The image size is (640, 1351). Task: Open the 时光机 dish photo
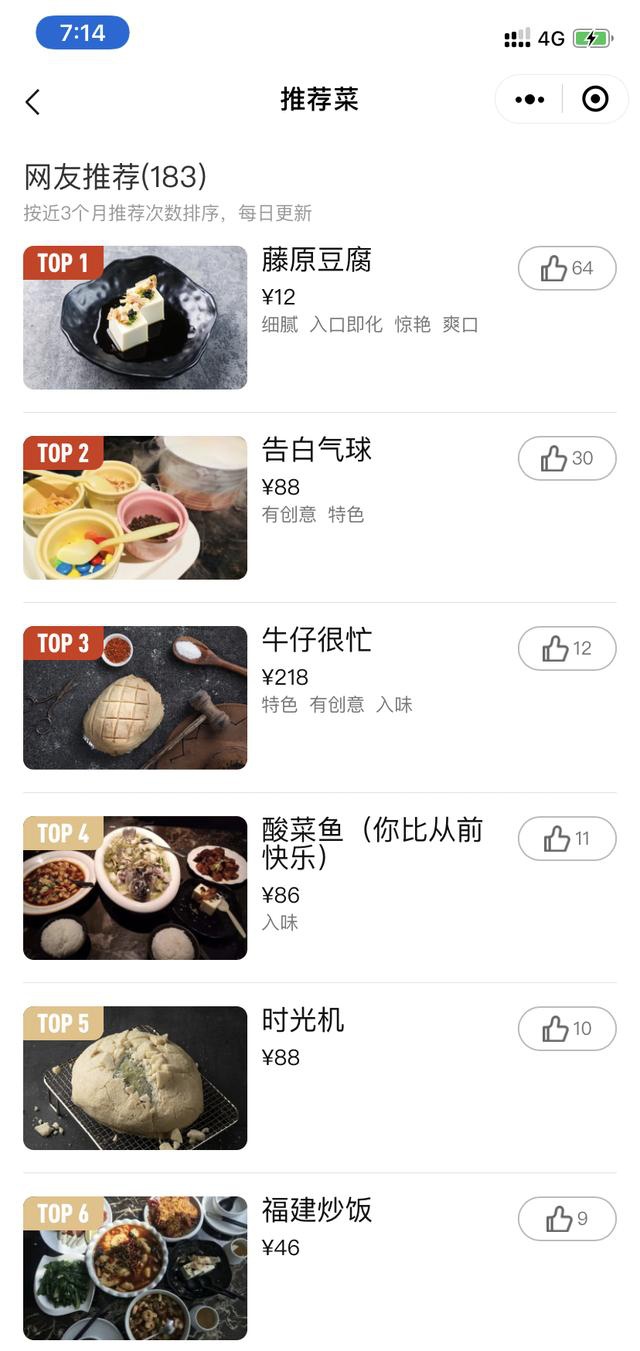[135, 1077]
